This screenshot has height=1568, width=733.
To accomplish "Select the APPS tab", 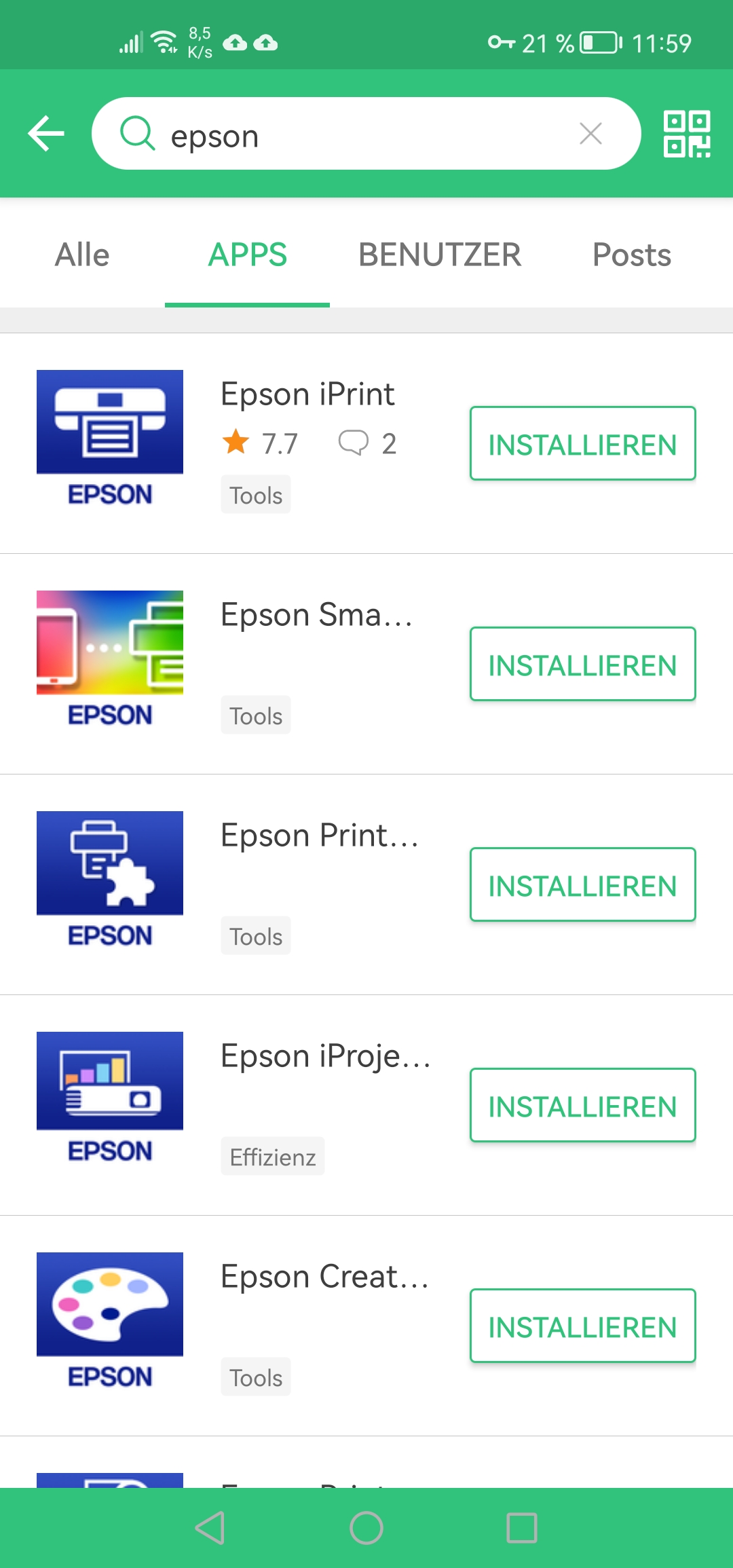I will (x=248, y=255).
